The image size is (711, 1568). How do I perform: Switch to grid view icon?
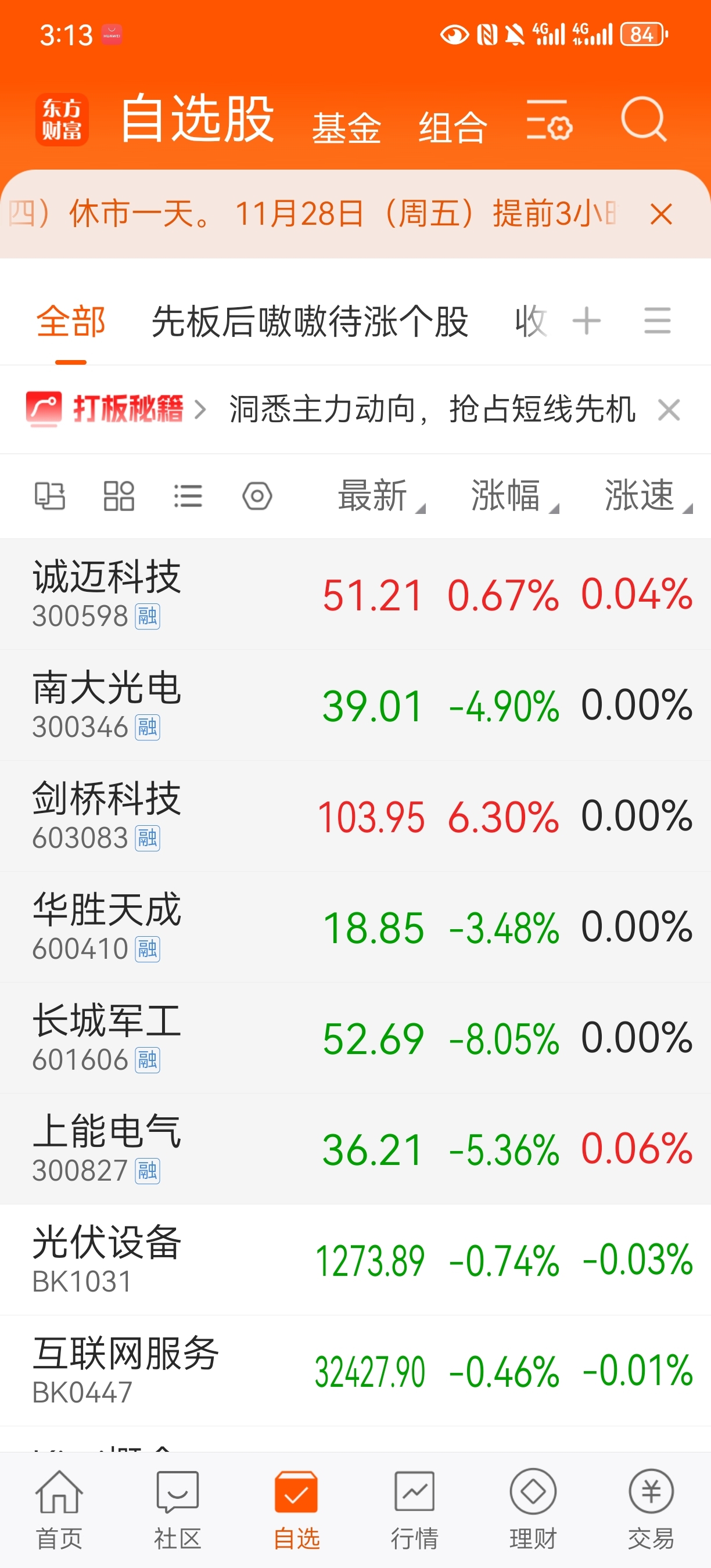(119, 495)
